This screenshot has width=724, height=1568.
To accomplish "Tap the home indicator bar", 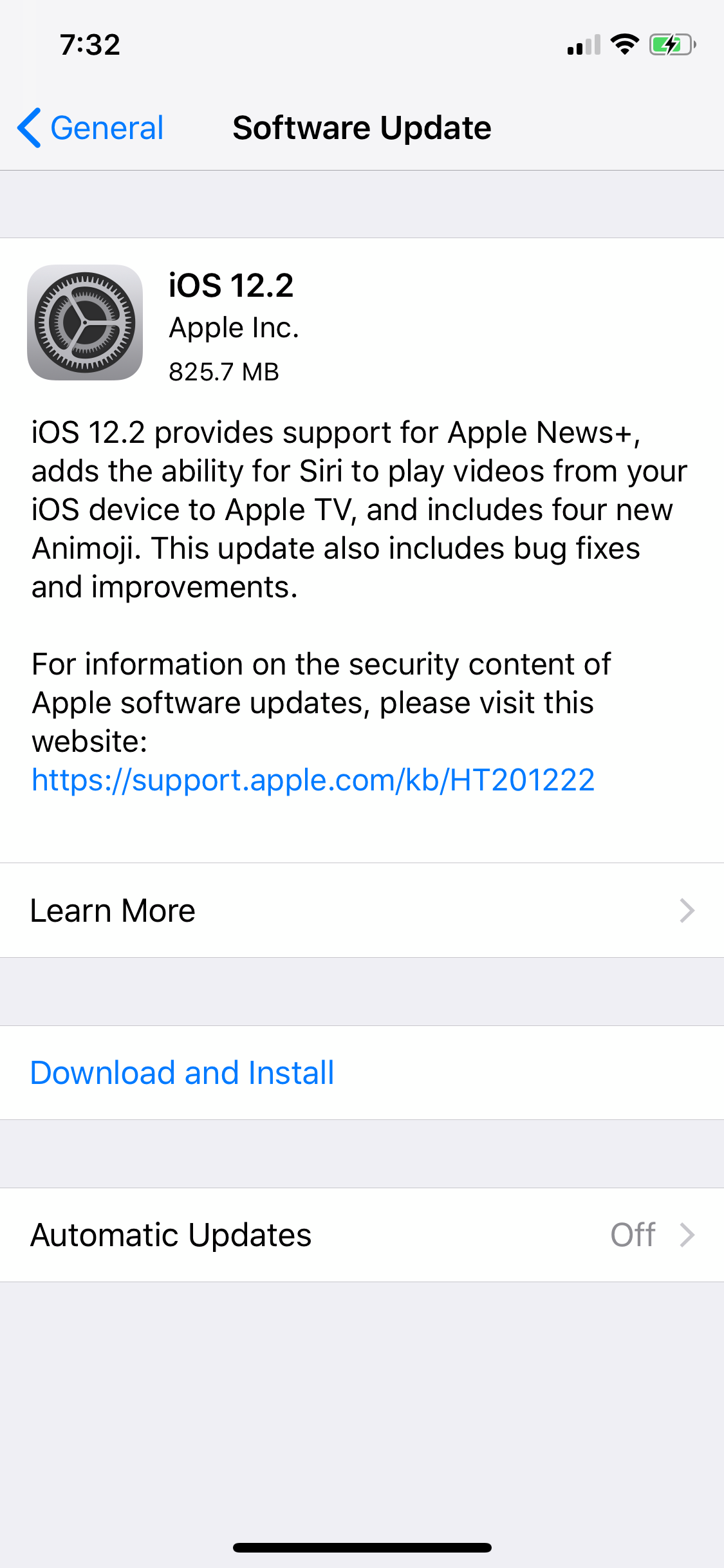I will (362, 1547).
